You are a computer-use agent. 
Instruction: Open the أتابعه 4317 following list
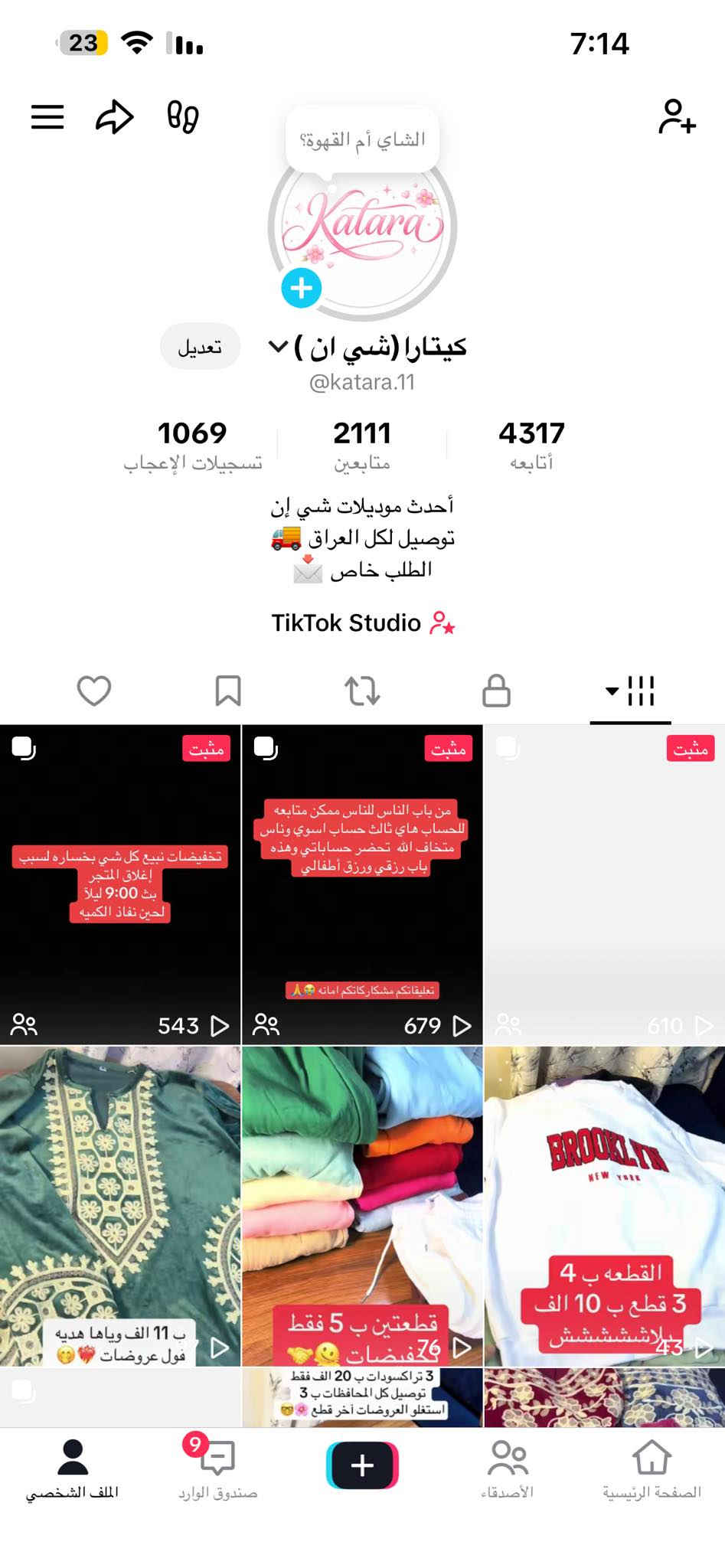[x=531, y=445]
